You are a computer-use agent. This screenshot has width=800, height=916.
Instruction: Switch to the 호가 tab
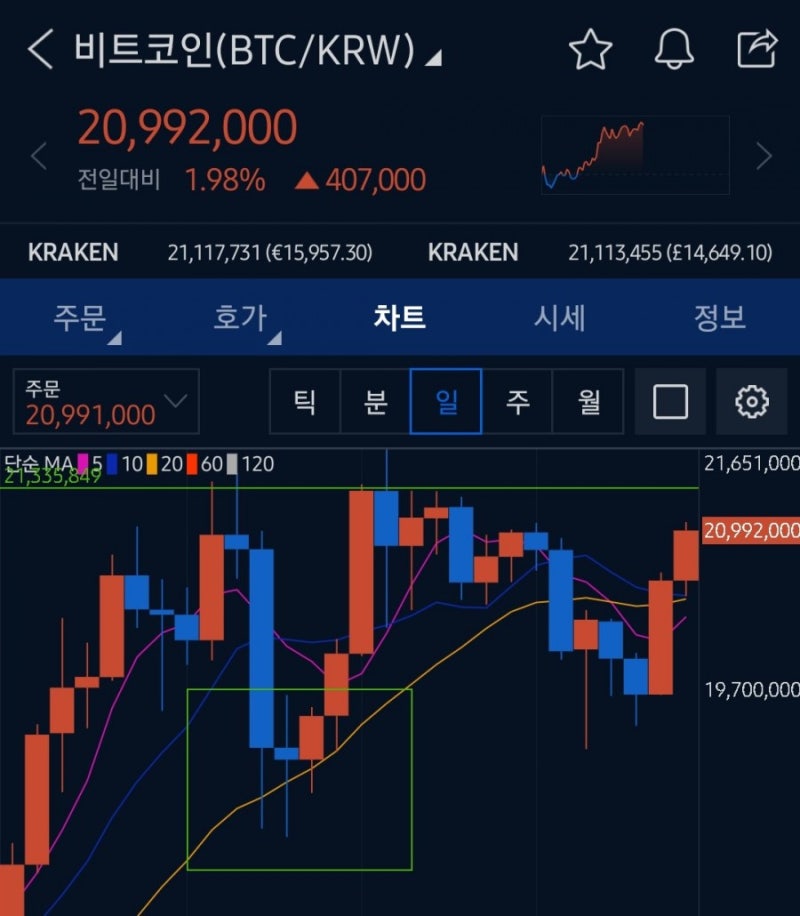(x=240, y=318)
